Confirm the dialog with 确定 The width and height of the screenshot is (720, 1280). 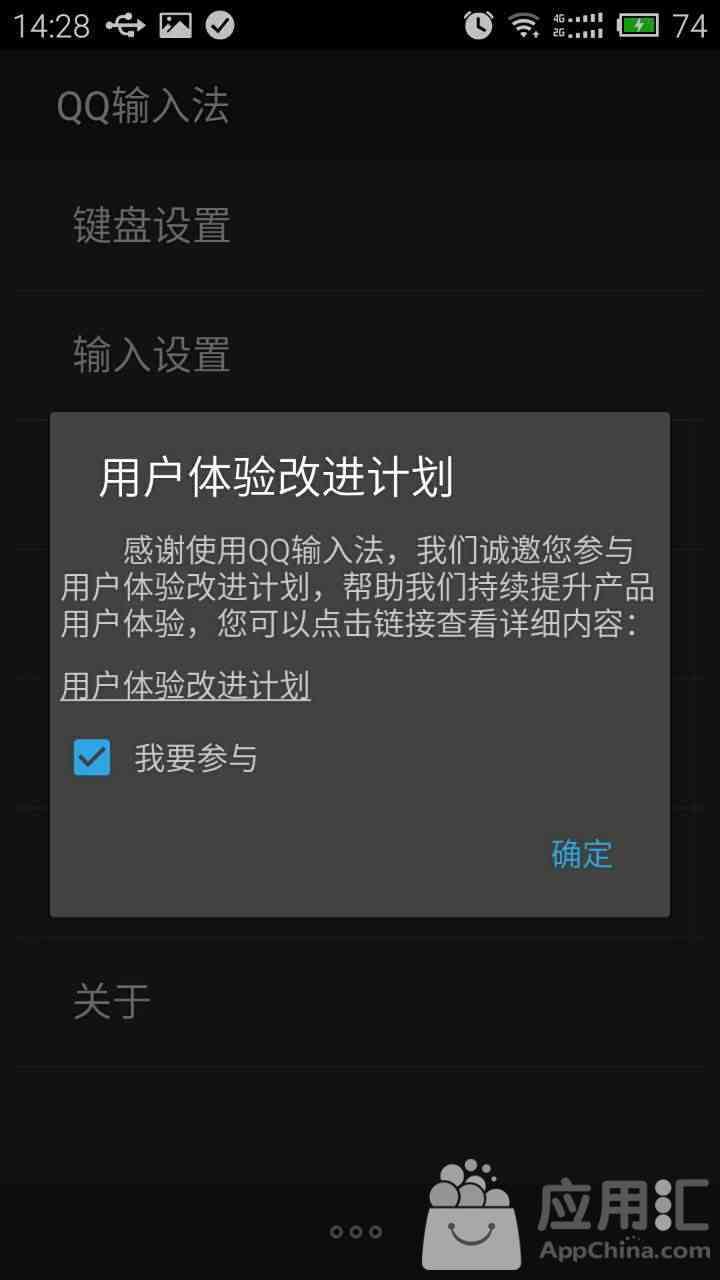pos(581,853)
